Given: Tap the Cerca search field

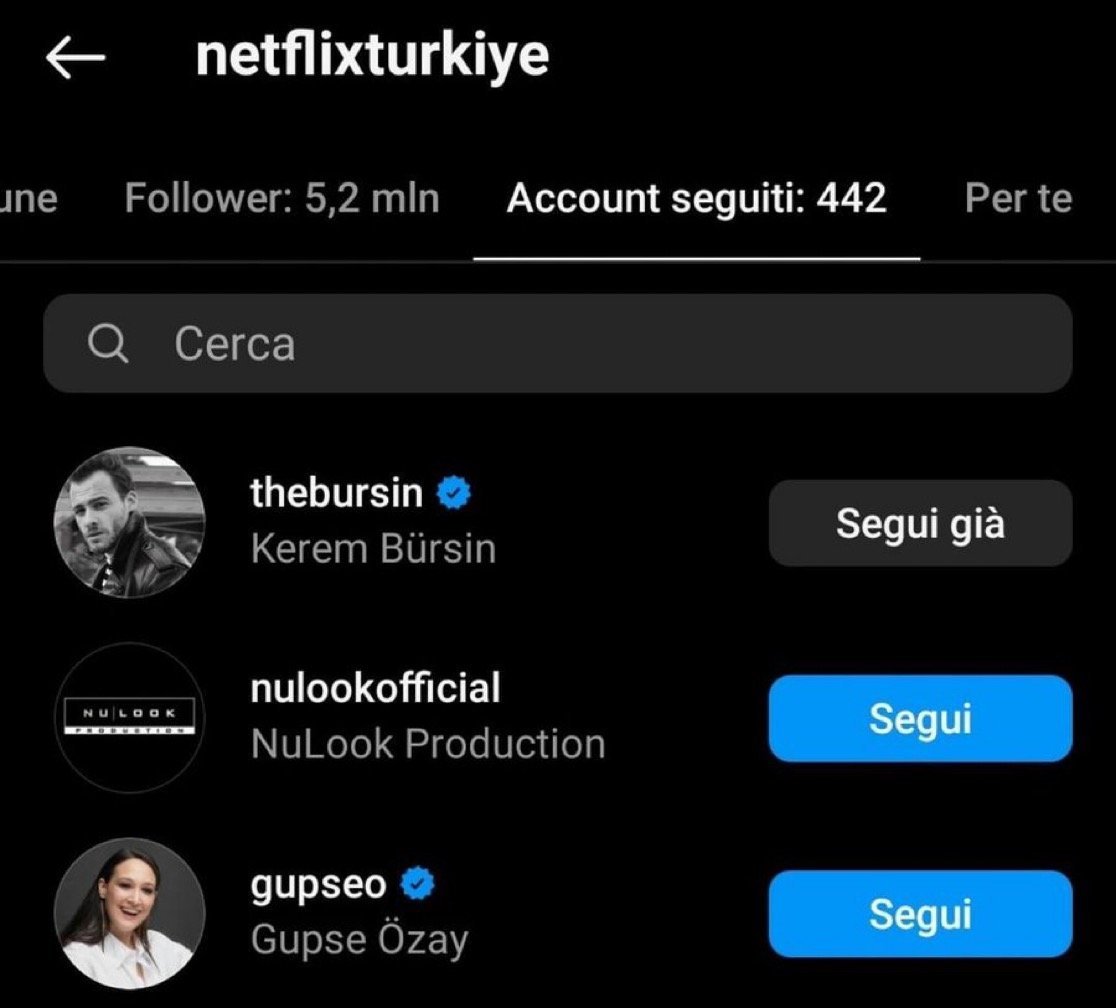Looking at the screenshot, I should pos(558,343).
